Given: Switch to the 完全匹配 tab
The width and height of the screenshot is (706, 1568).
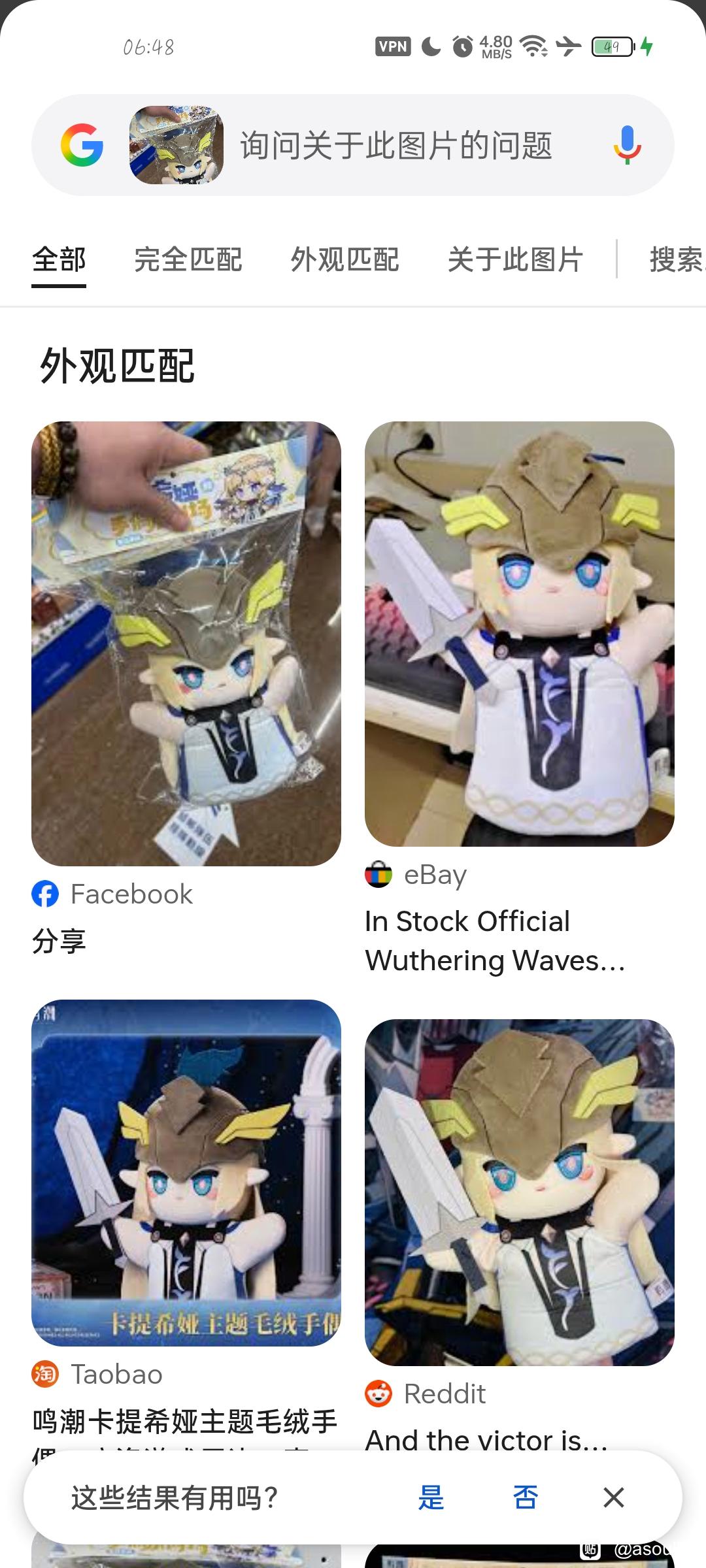Looking at the screenshot, I should 188,260.
